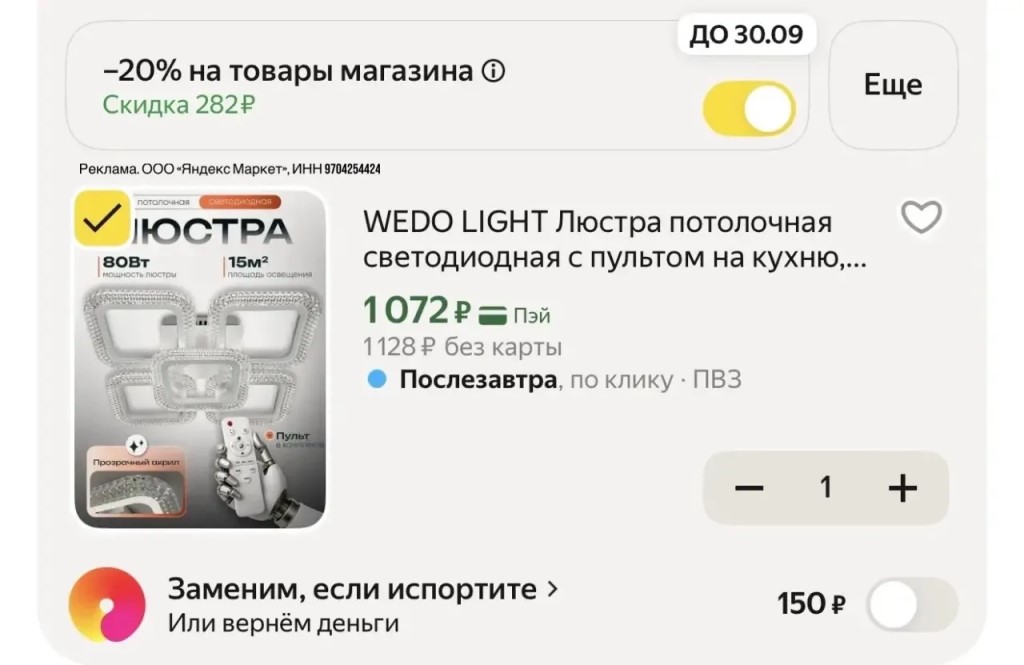Increase the item quantity with plus

[x=902, y=488]
